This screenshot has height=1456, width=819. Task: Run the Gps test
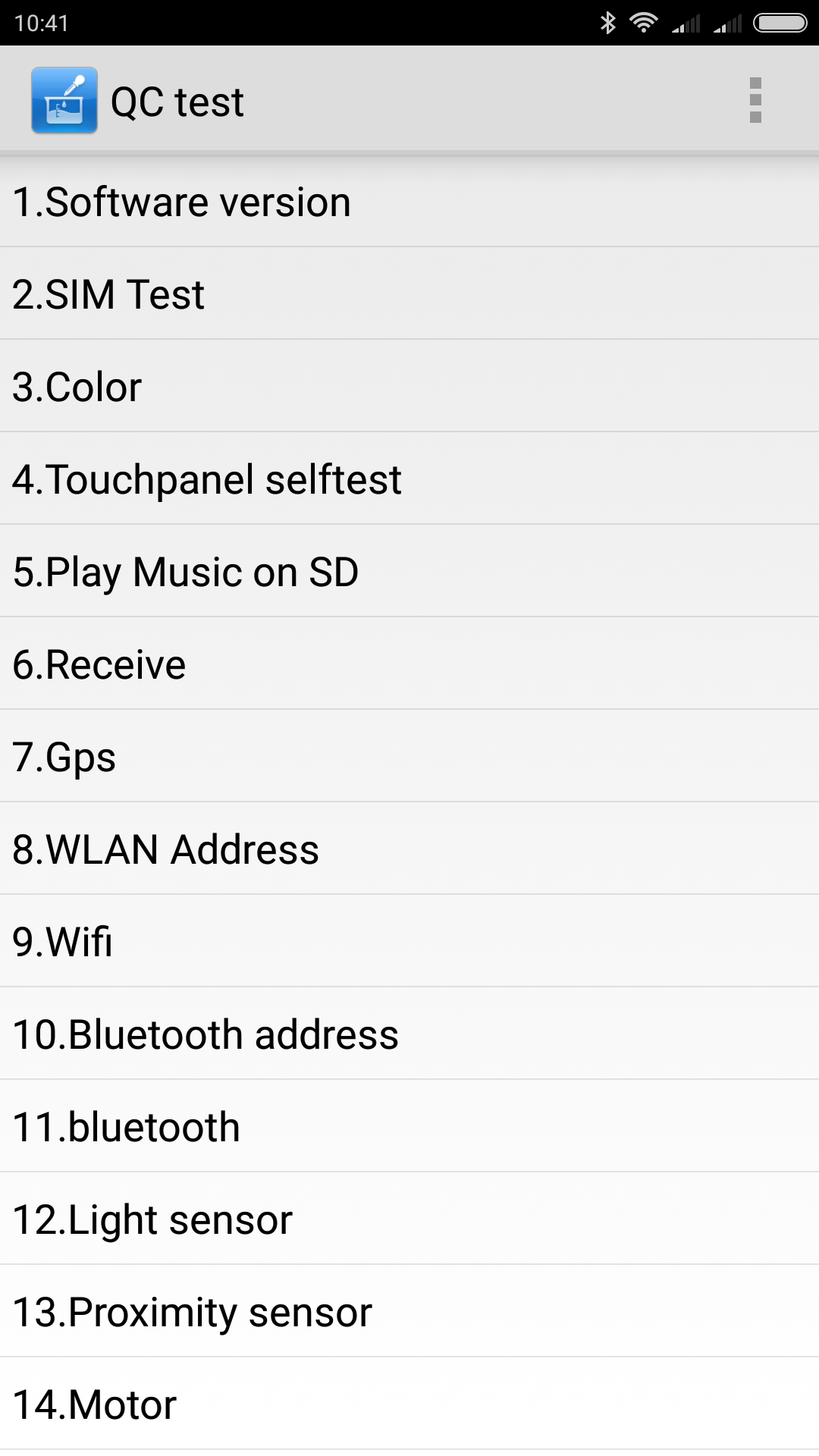click(x=409, y=757)
